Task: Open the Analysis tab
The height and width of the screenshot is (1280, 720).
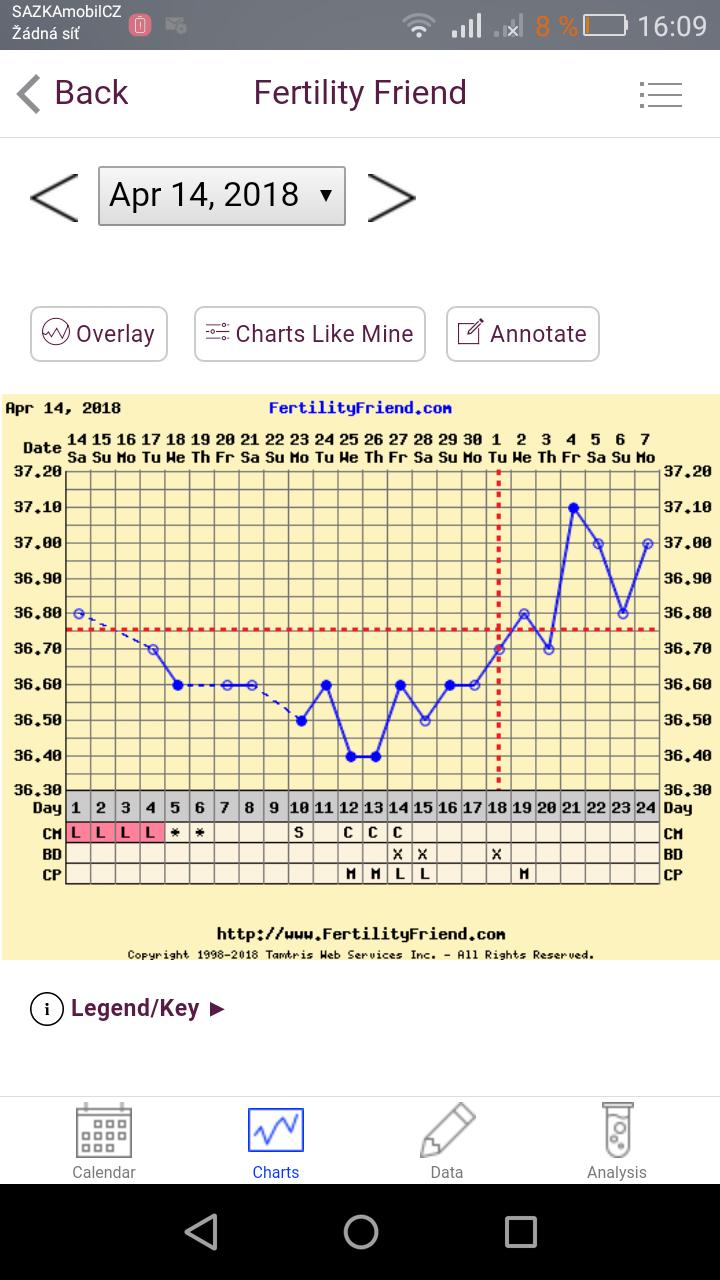Action: pos(617,1141)
